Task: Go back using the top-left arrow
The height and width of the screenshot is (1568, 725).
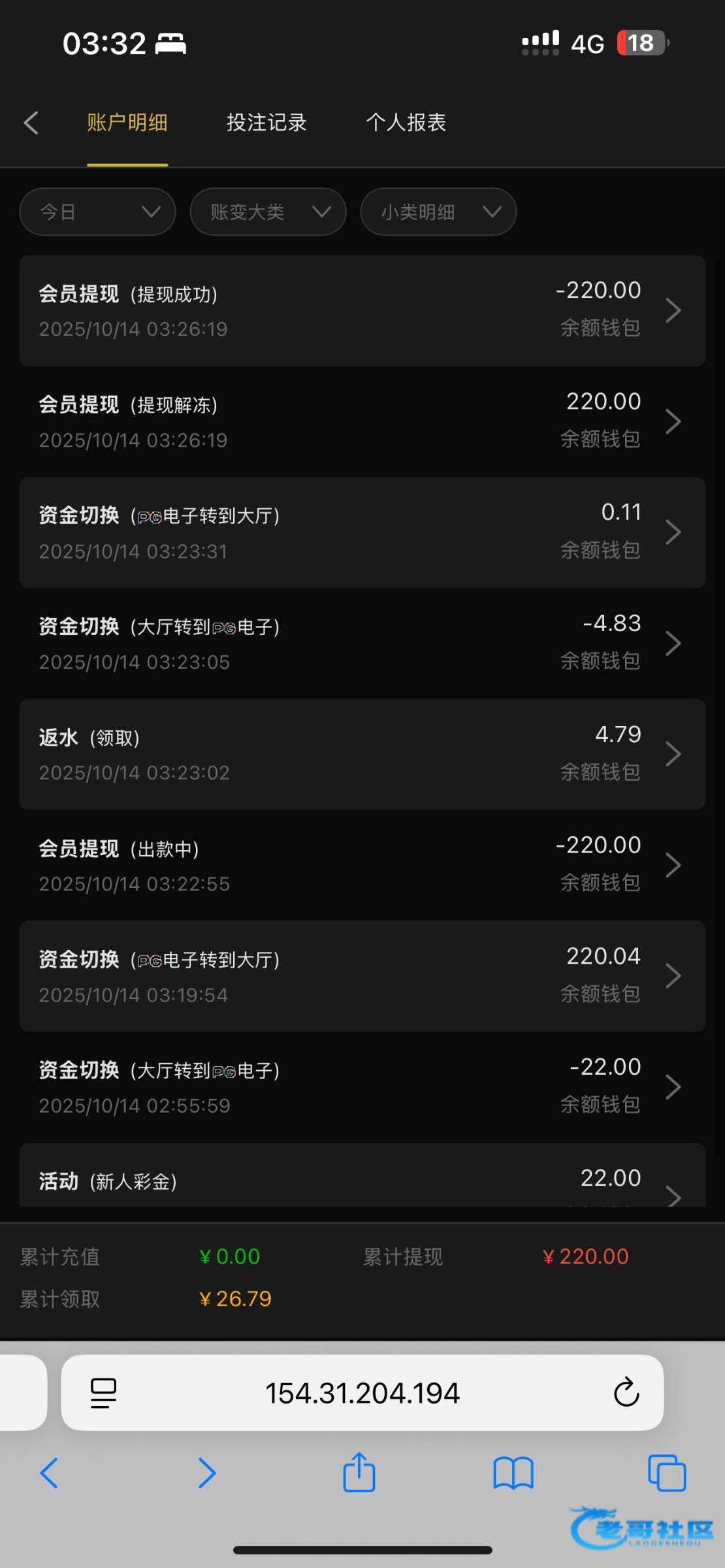Action: 31,123
